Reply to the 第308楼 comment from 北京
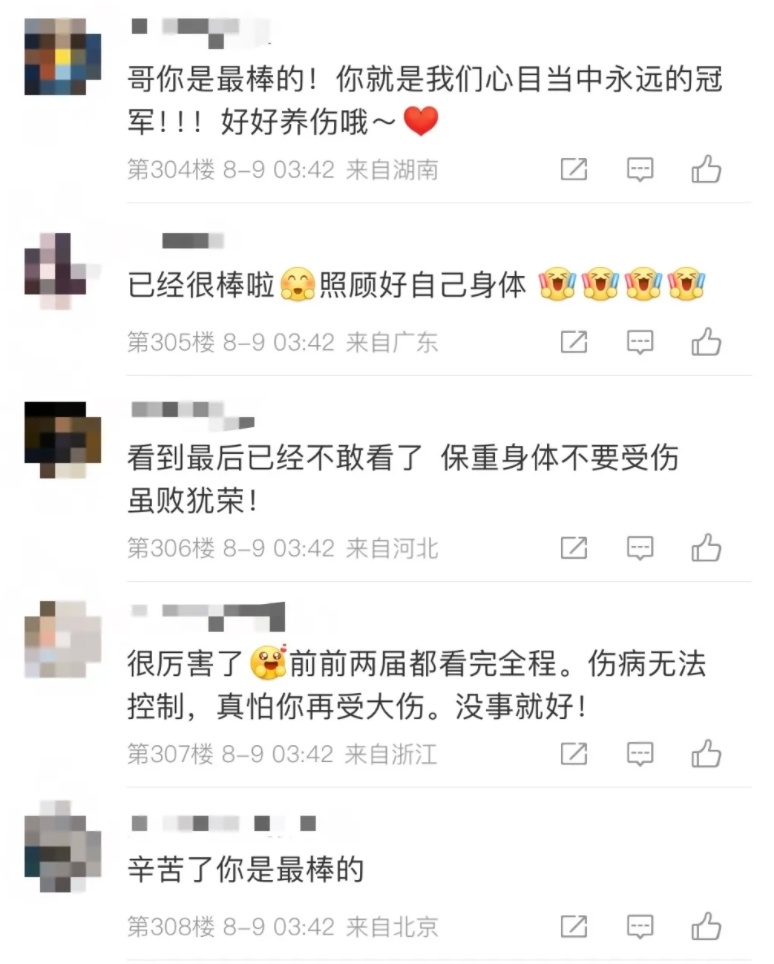The height and width of the screenshot is (964, 774). point(640,926)
